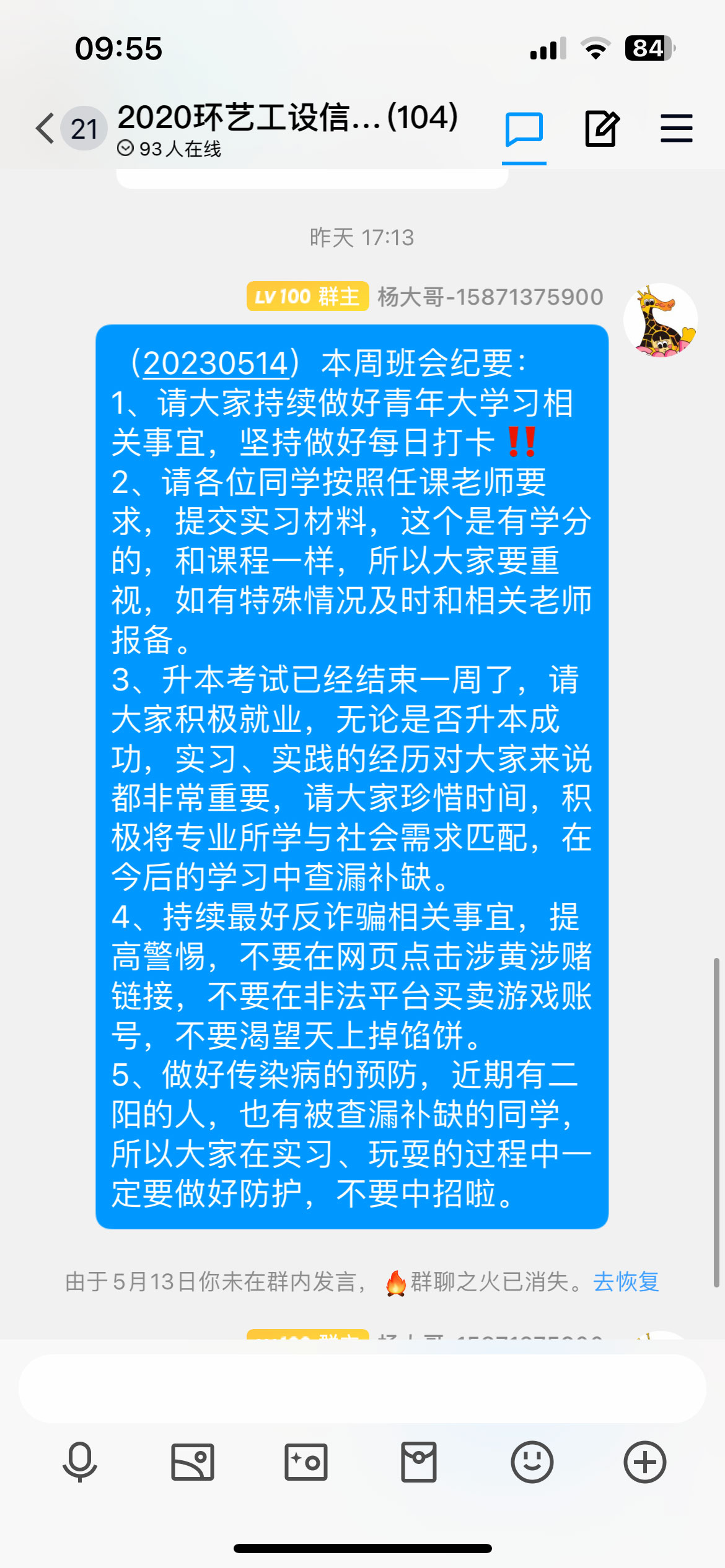View 杨大哥's avatar profile
The width and height of the screenshot is (725, 1568).
(660, 320)
